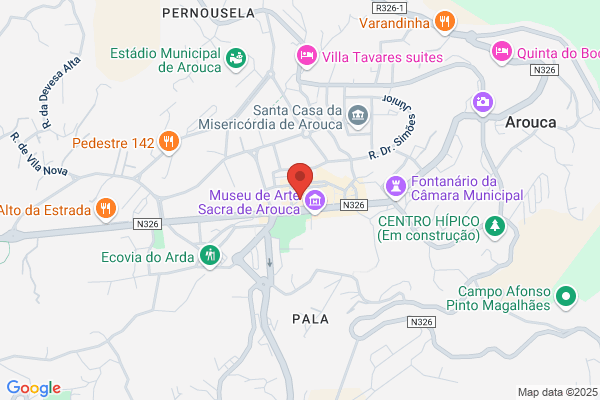Tap the red location pin

[x=300, y=180]
